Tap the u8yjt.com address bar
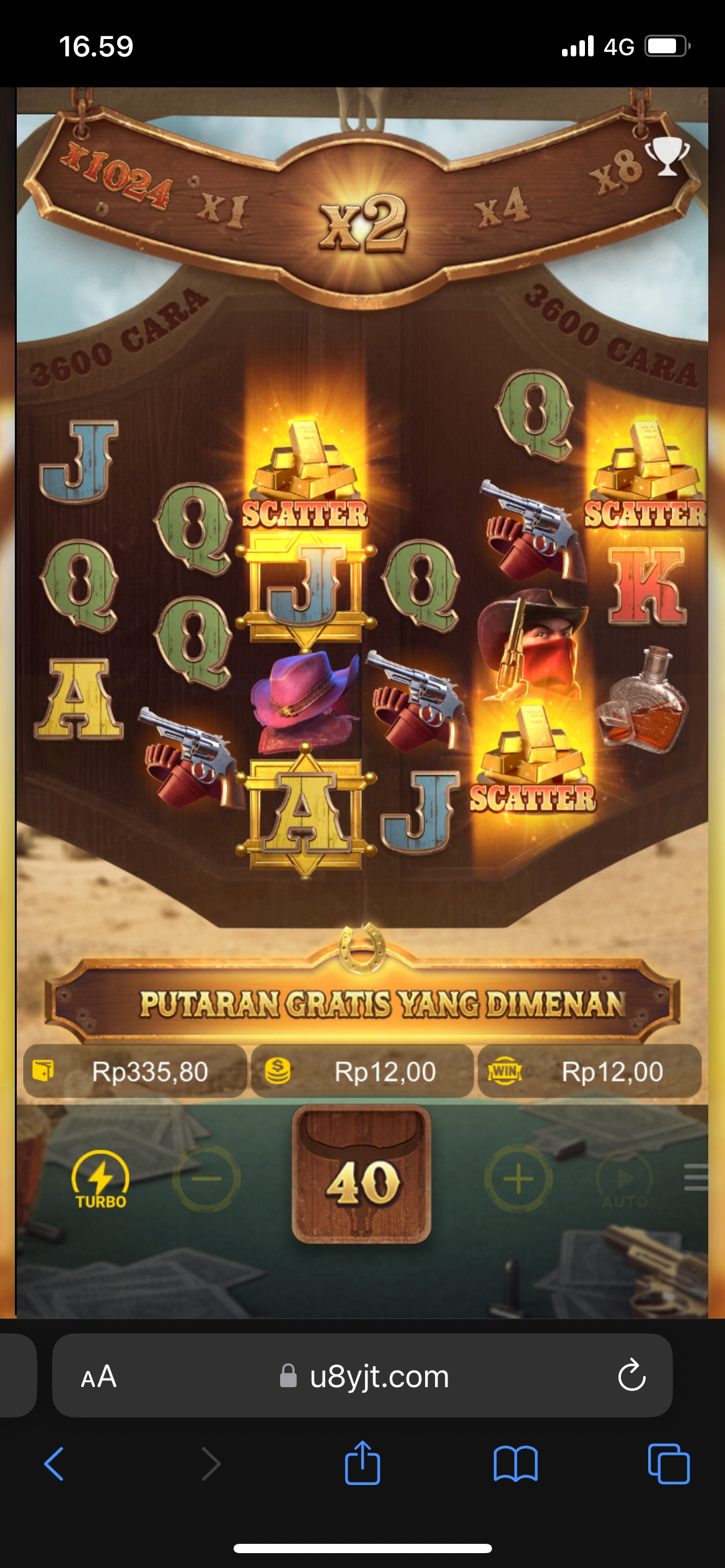The height and width of the screenshot is (1568, 725). (x=378, y=1376)
